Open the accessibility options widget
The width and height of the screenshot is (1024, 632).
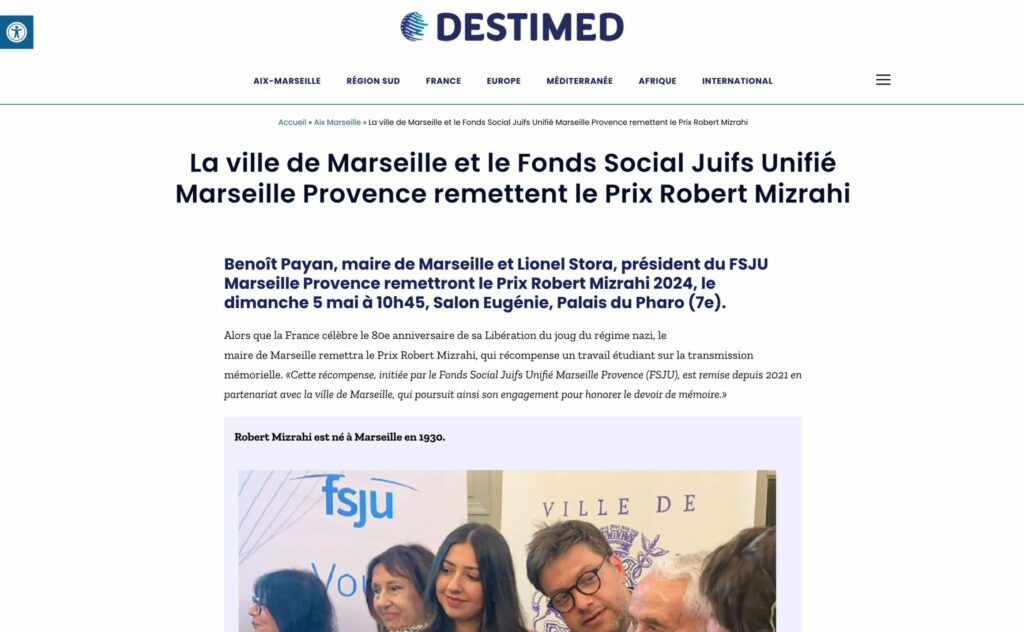[x=16, y=32]
